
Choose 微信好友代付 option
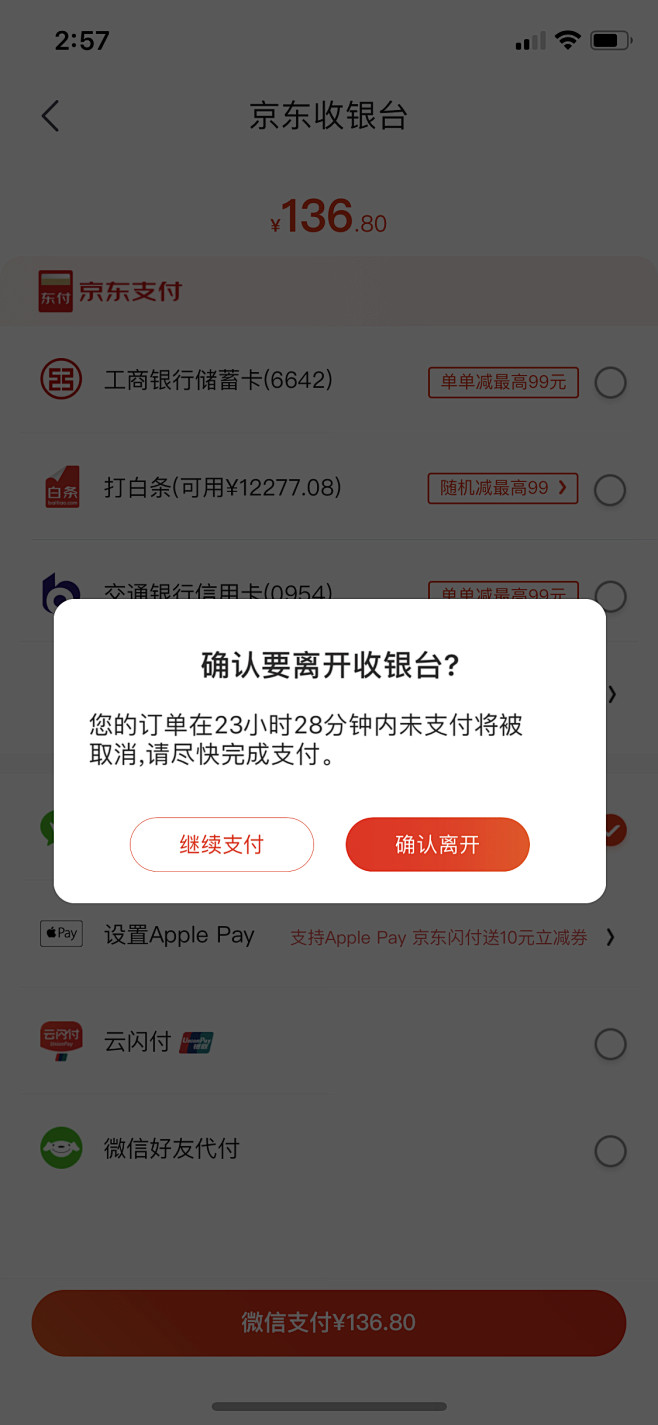coord(329,1149)
